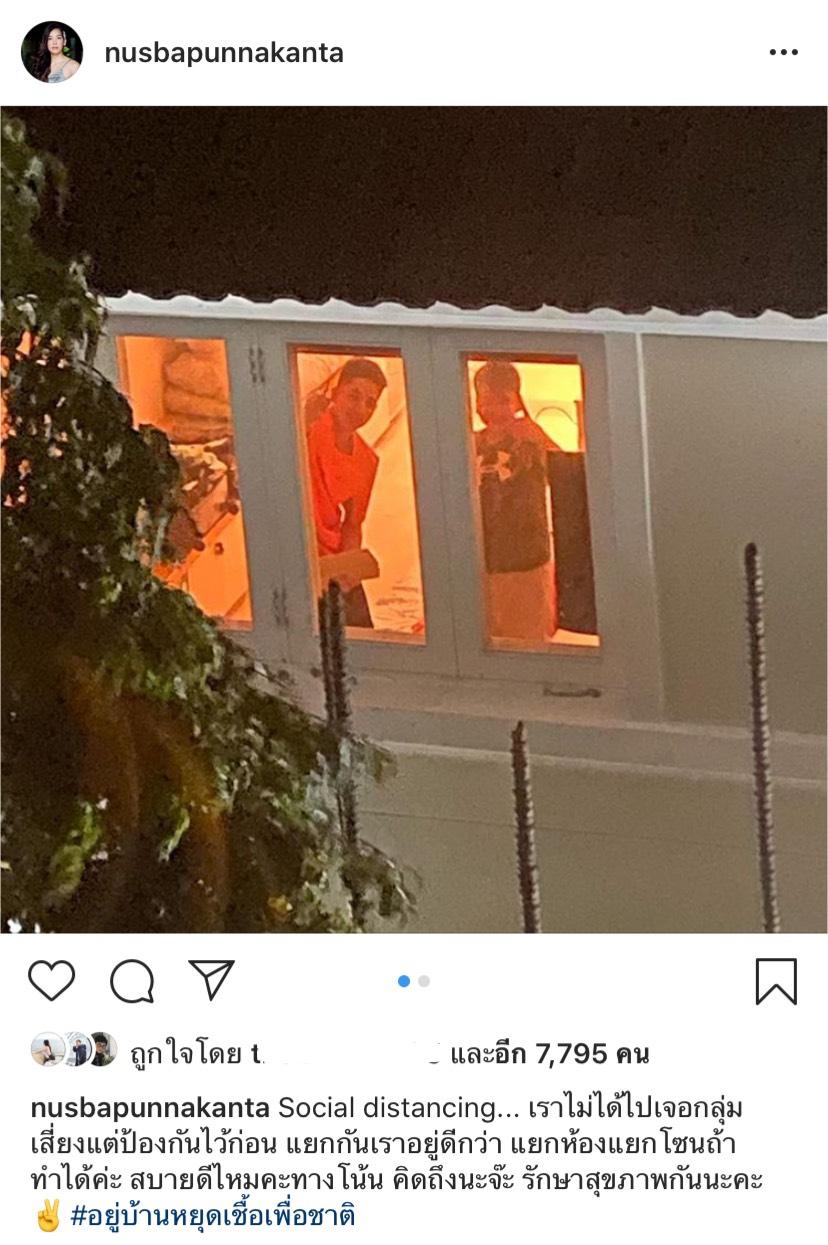This screenshot has height=1245, width=828.
Task: Tap nusbapunnakanta username in the caption
Action: click(150, 1108)
